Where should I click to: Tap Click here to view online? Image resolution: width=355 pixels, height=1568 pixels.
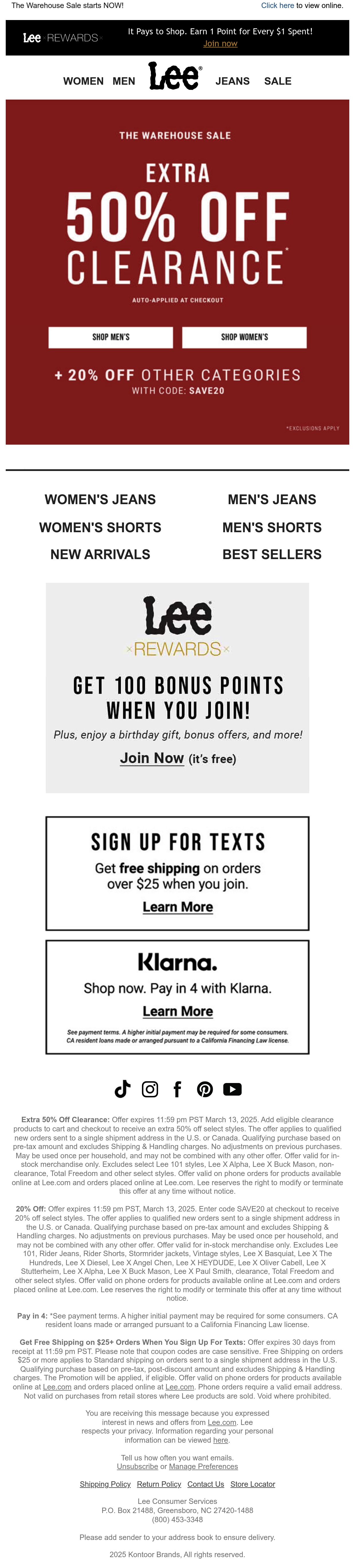[277, 5]
